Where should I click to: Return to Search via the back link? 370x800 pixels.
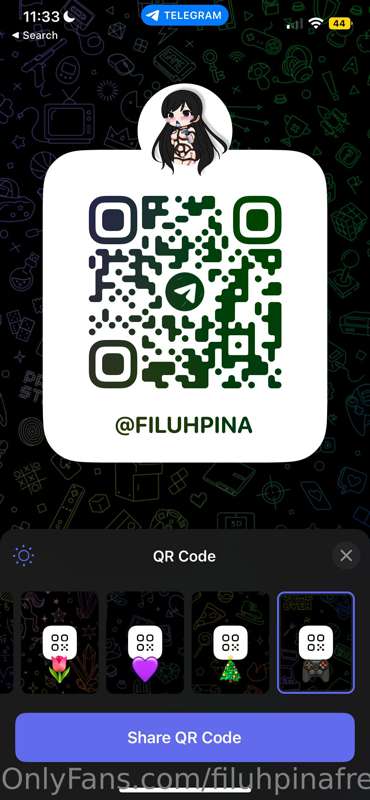pyautogui.click(x=34, y=35)
